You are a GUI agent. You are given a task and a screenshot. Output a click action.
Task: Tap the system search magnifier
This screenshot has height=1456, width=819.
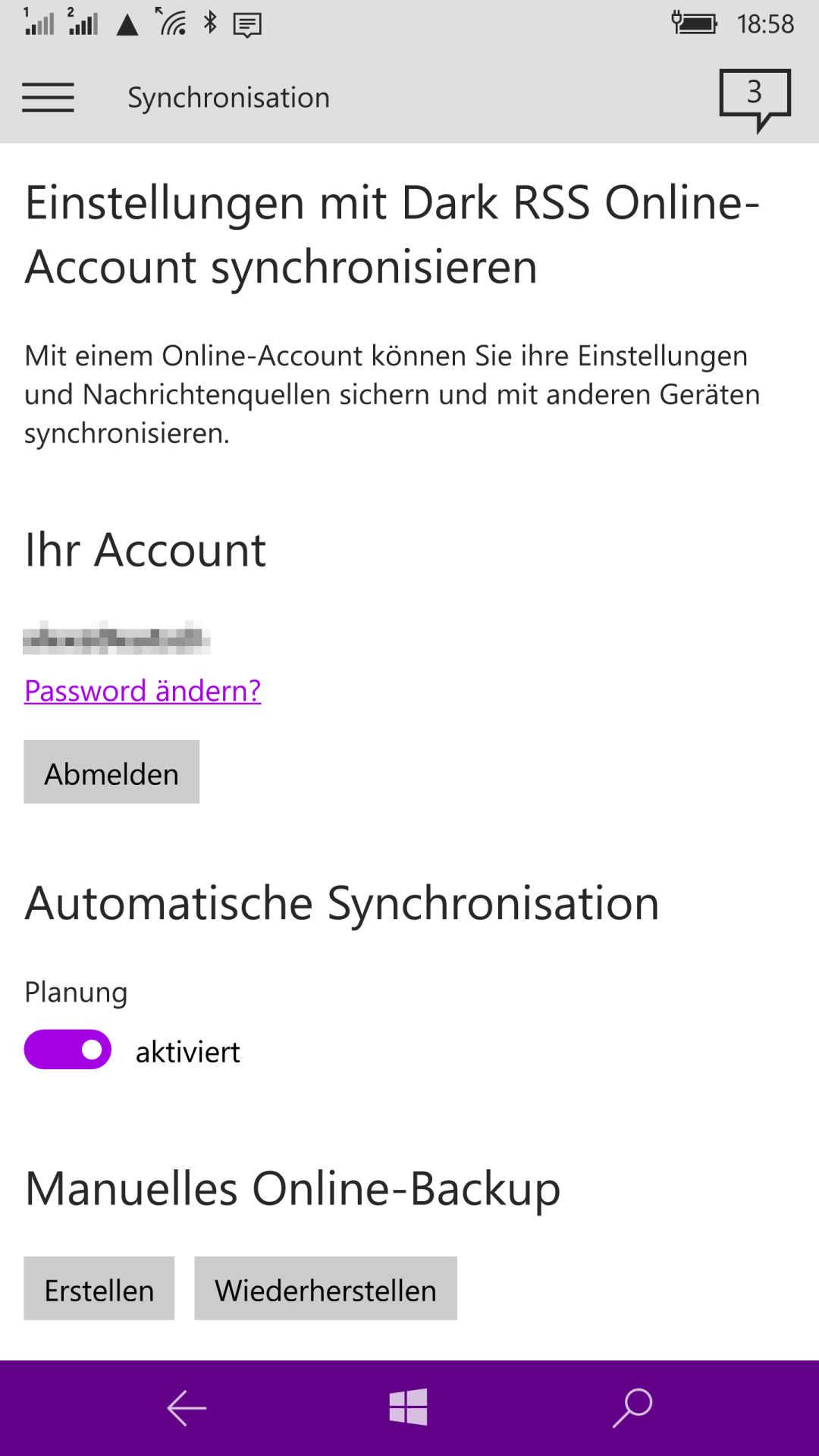tap(632, 1408)
